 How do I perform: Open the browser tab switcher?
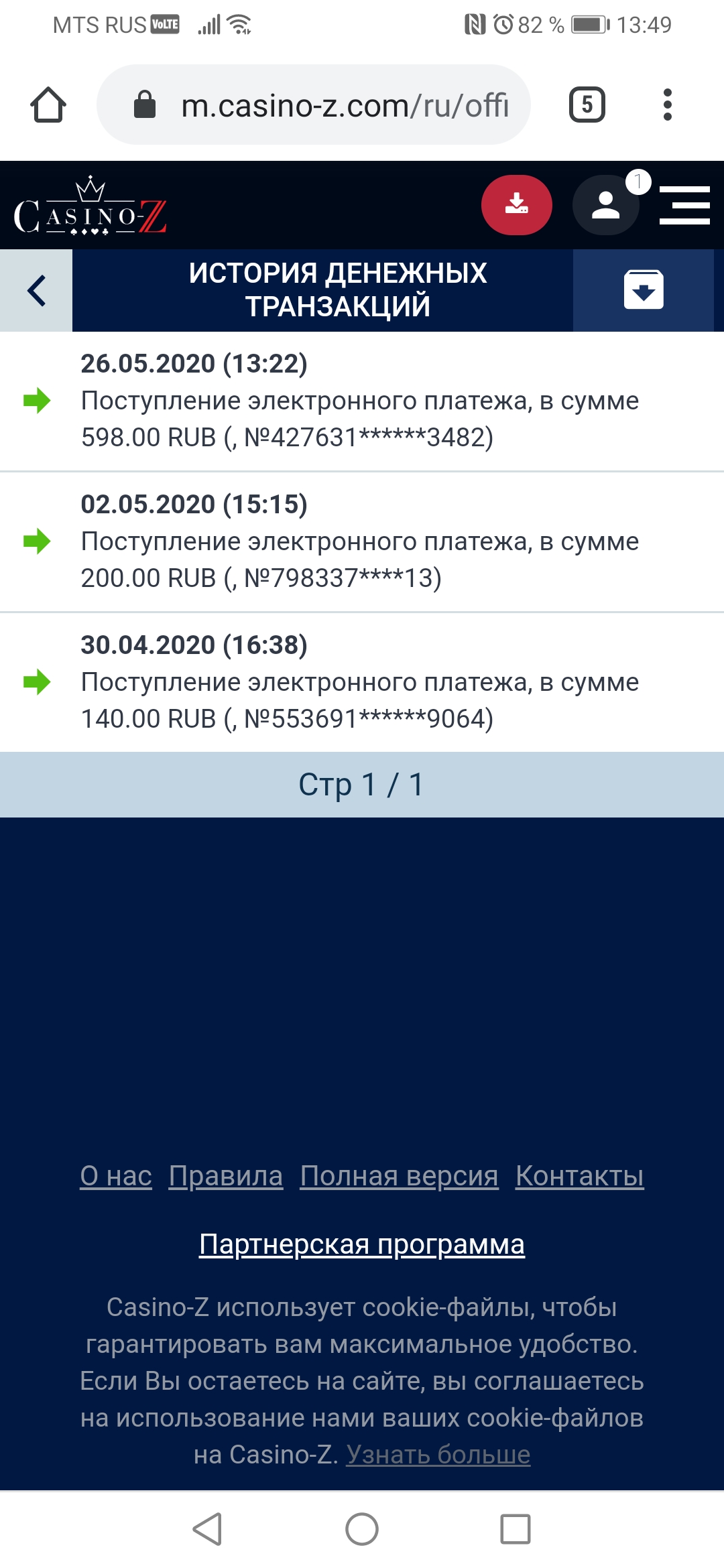[587, 105]
